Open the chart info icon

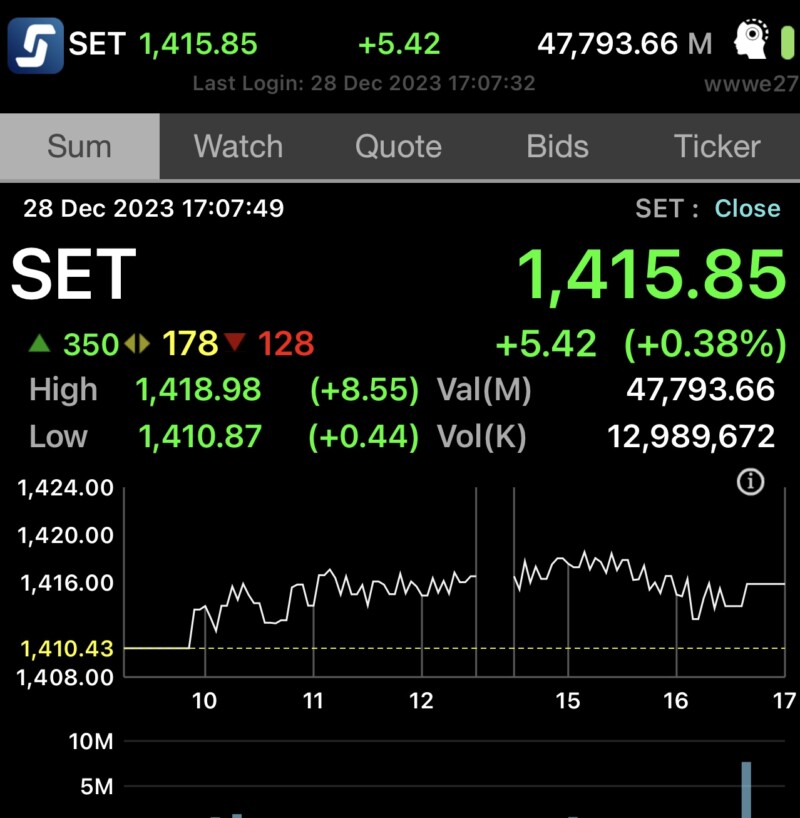click(750, 482)
